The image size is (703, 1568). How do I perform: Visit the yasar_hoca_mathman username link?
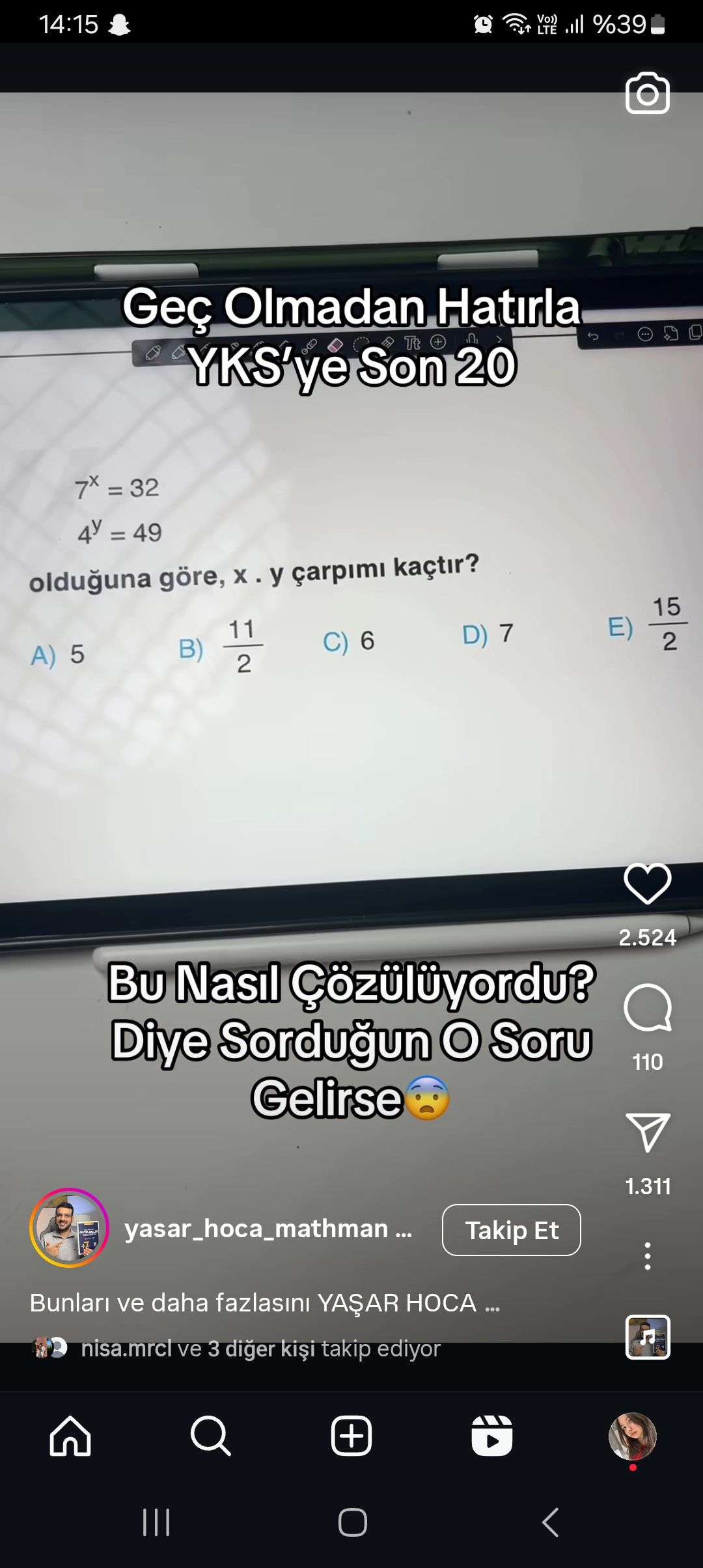[257, 1229]
